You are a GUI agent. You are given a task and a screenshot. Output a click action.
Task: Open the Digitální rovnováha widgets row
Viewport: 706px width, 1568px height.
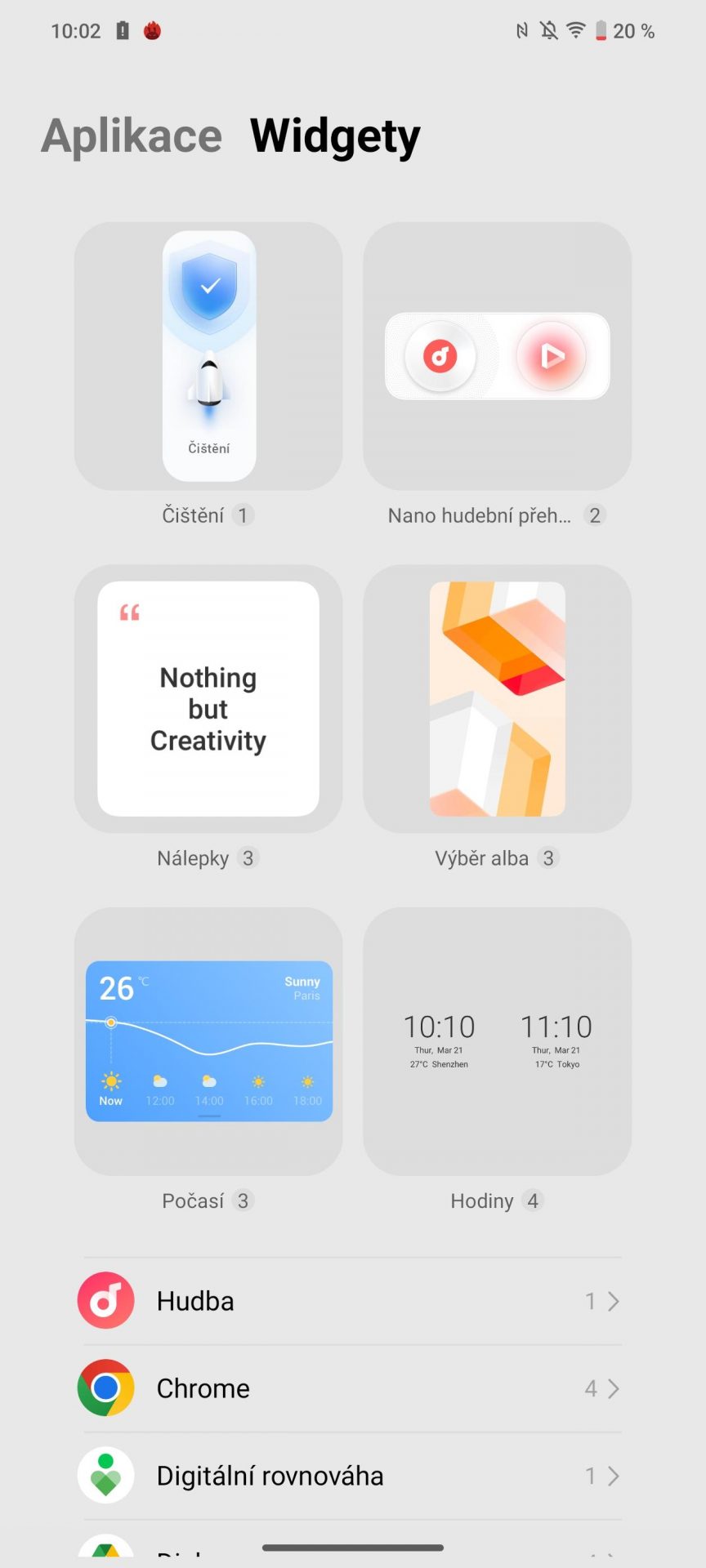coord(353,1476)
